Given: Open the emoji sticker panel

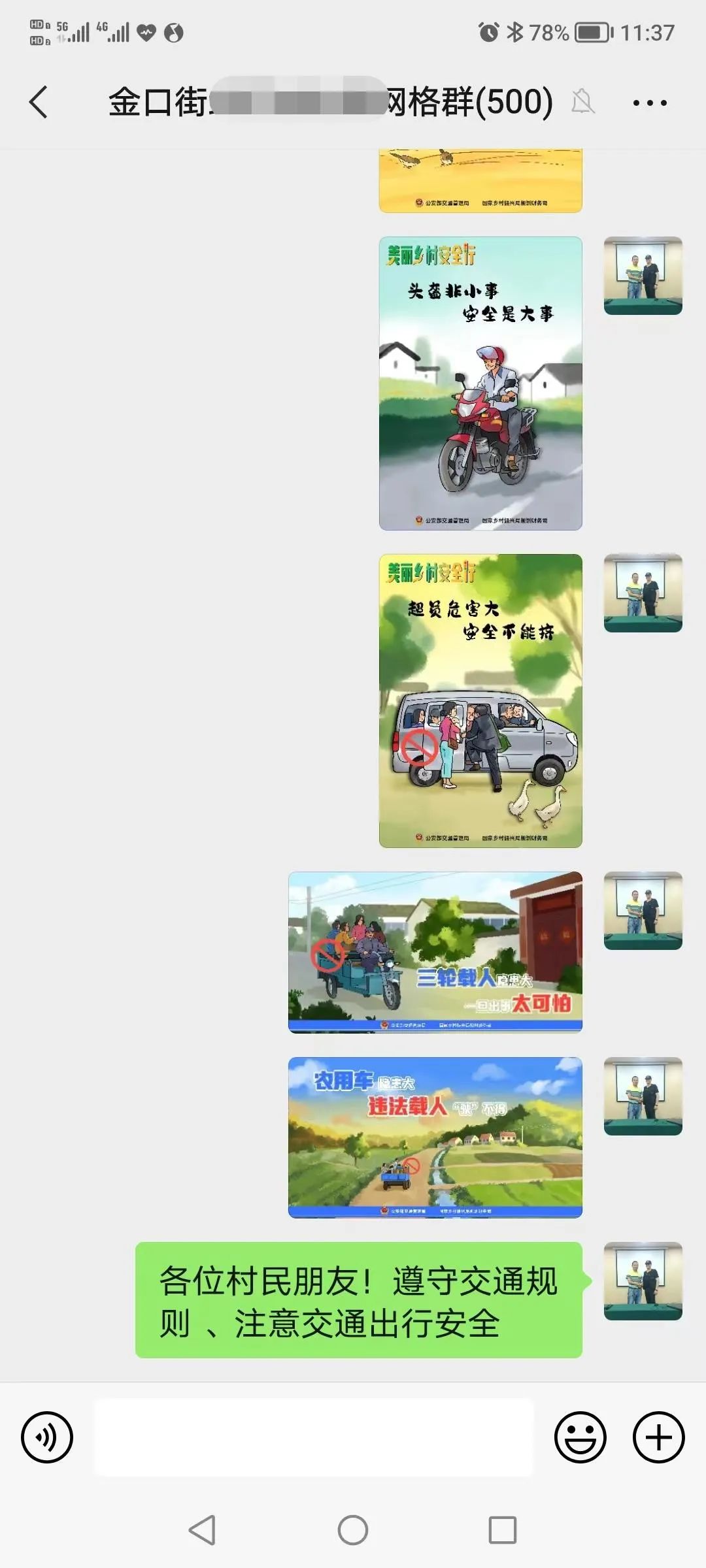Looking at the screenshot, I should 580,1437.
